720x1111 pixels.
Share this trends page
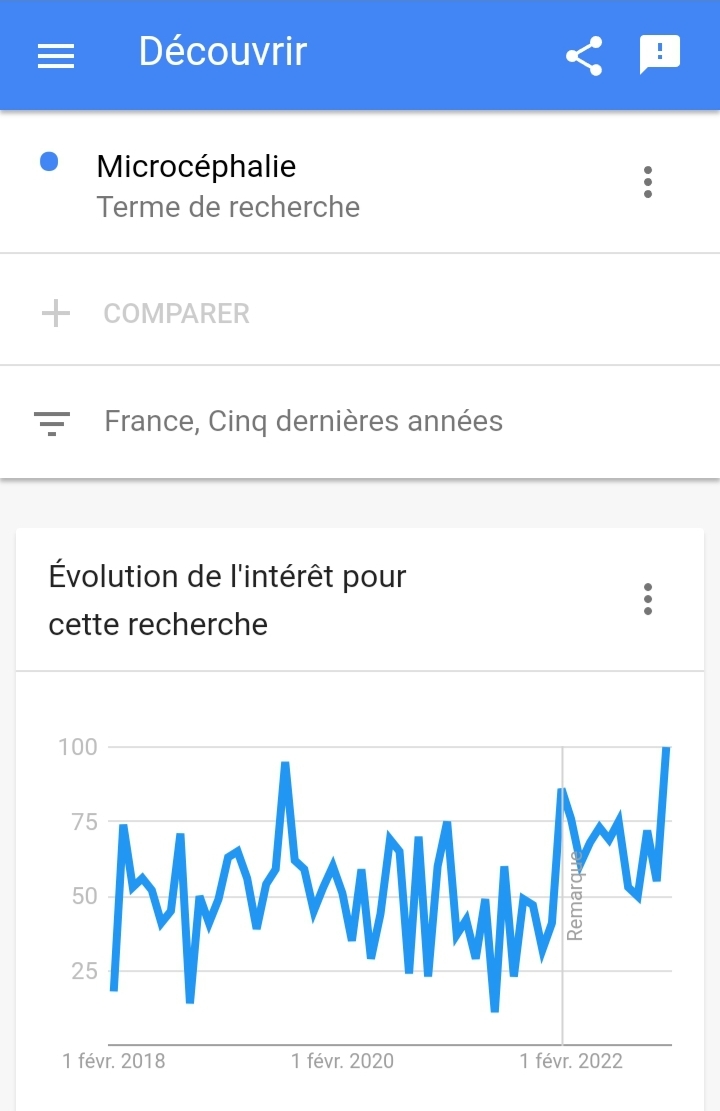(584, 56)
